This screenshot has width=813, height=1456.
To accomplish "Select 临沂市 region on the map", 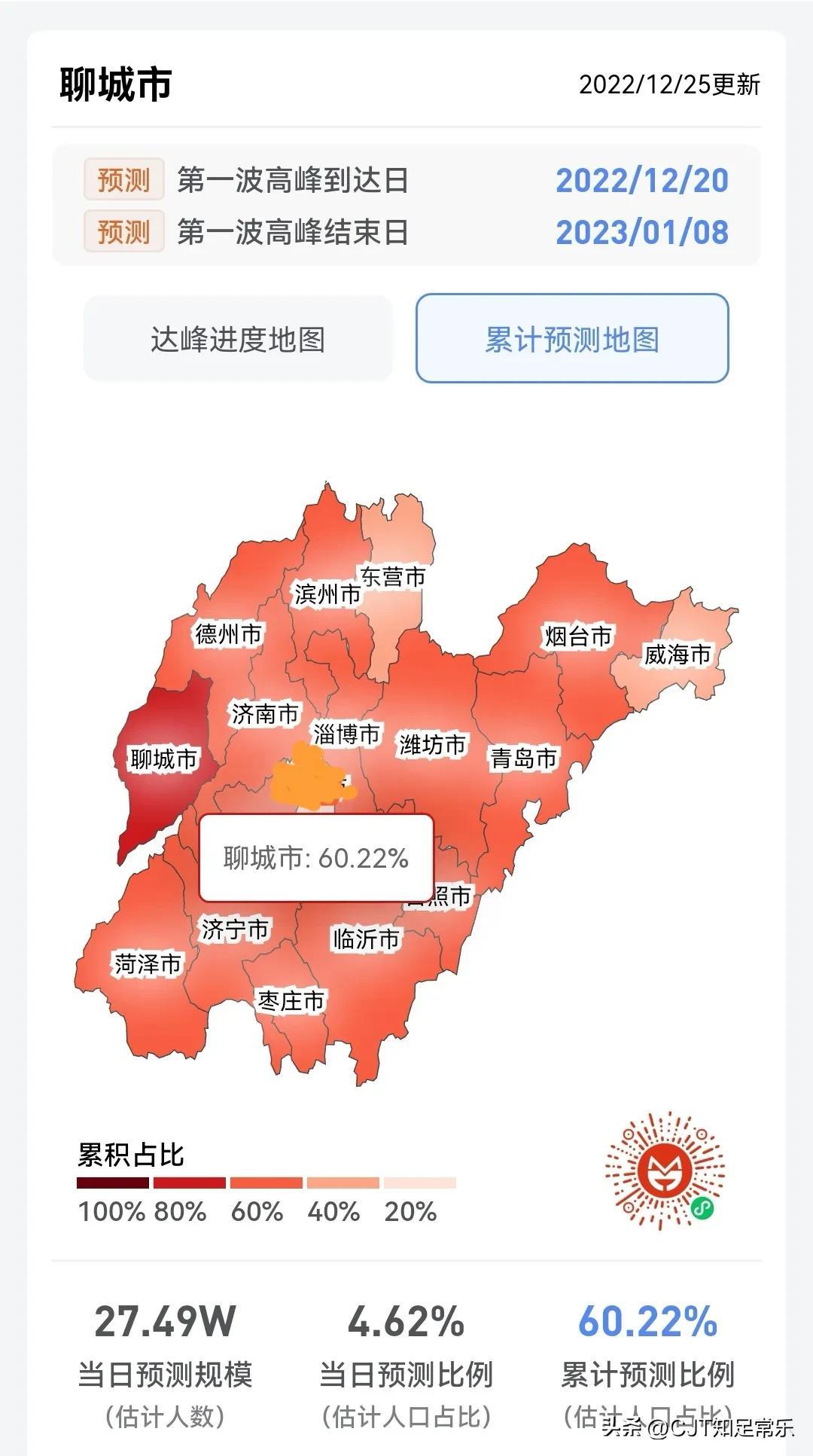I will 367,939.
